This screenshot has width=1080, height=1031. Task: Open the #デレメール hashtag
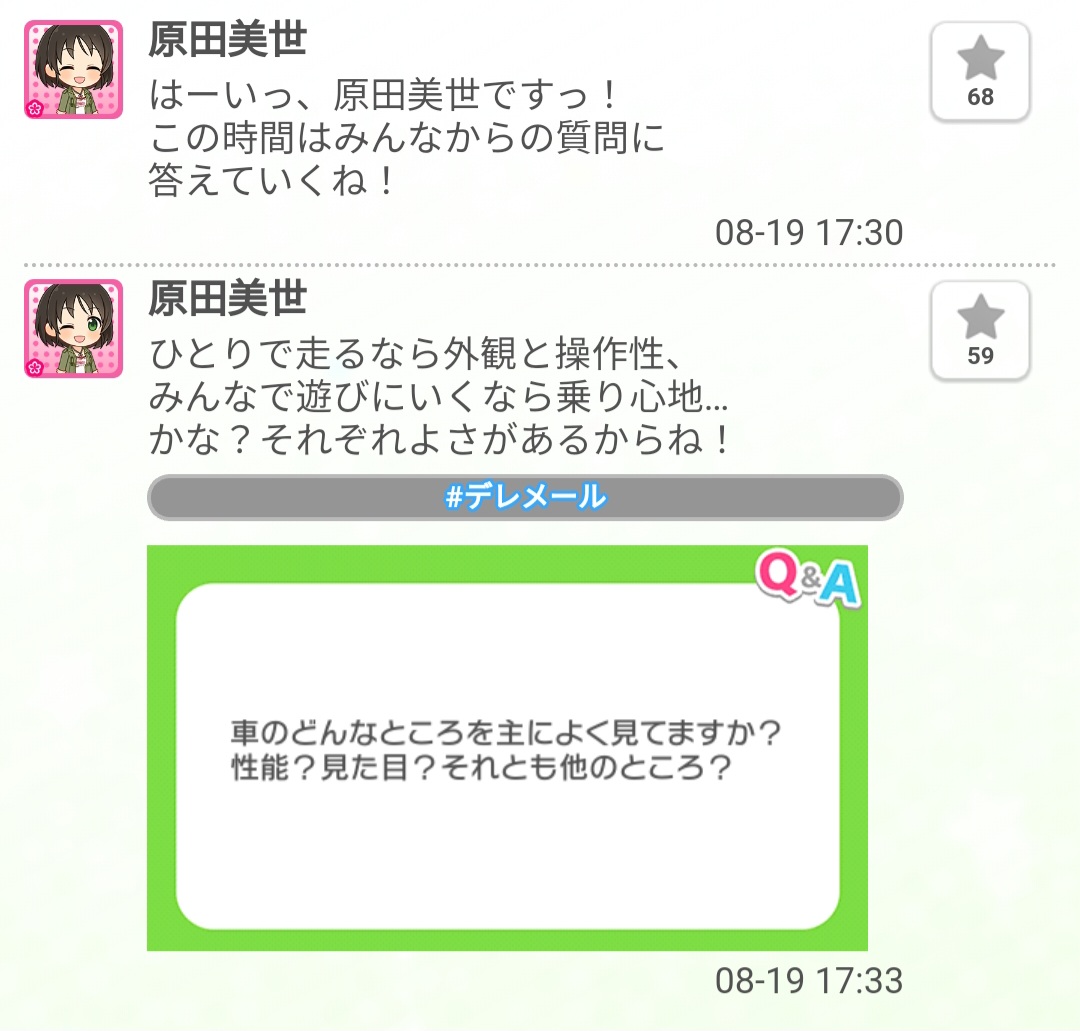[525, 497]
